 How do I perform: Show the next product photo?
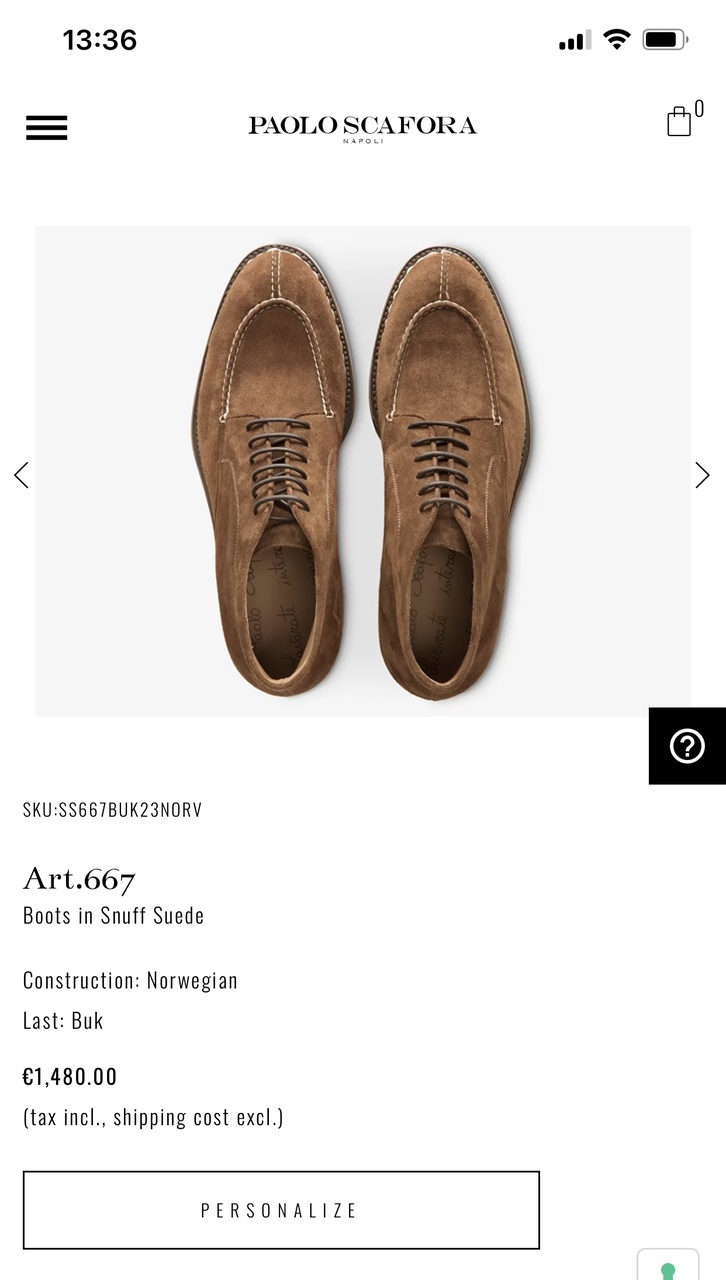pos(702,475)
